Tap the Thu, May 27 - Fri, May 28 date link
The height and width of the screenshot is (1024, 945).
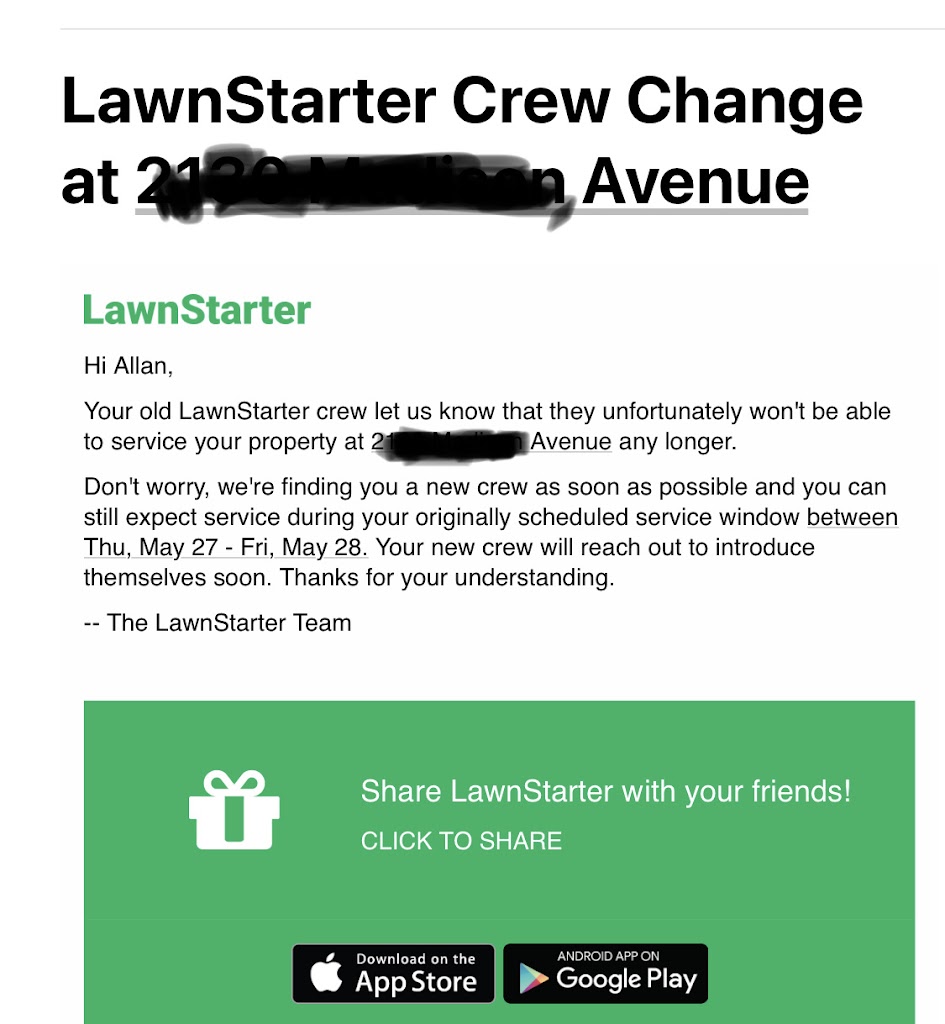[x=226, y=548]
